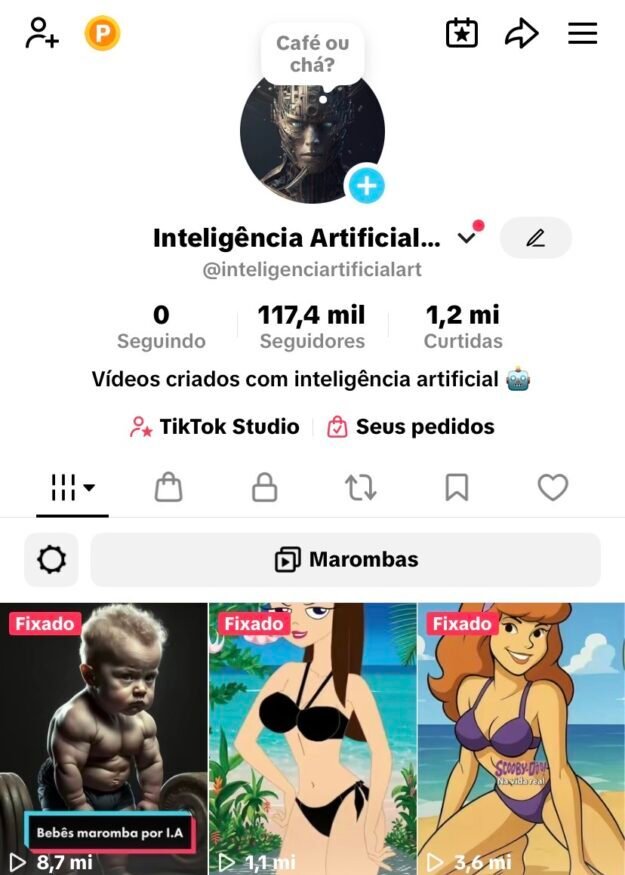The width and height of the screenshot is (625, 875).
Task: Switch to the private videos lock tab
Action: point(264,488)
